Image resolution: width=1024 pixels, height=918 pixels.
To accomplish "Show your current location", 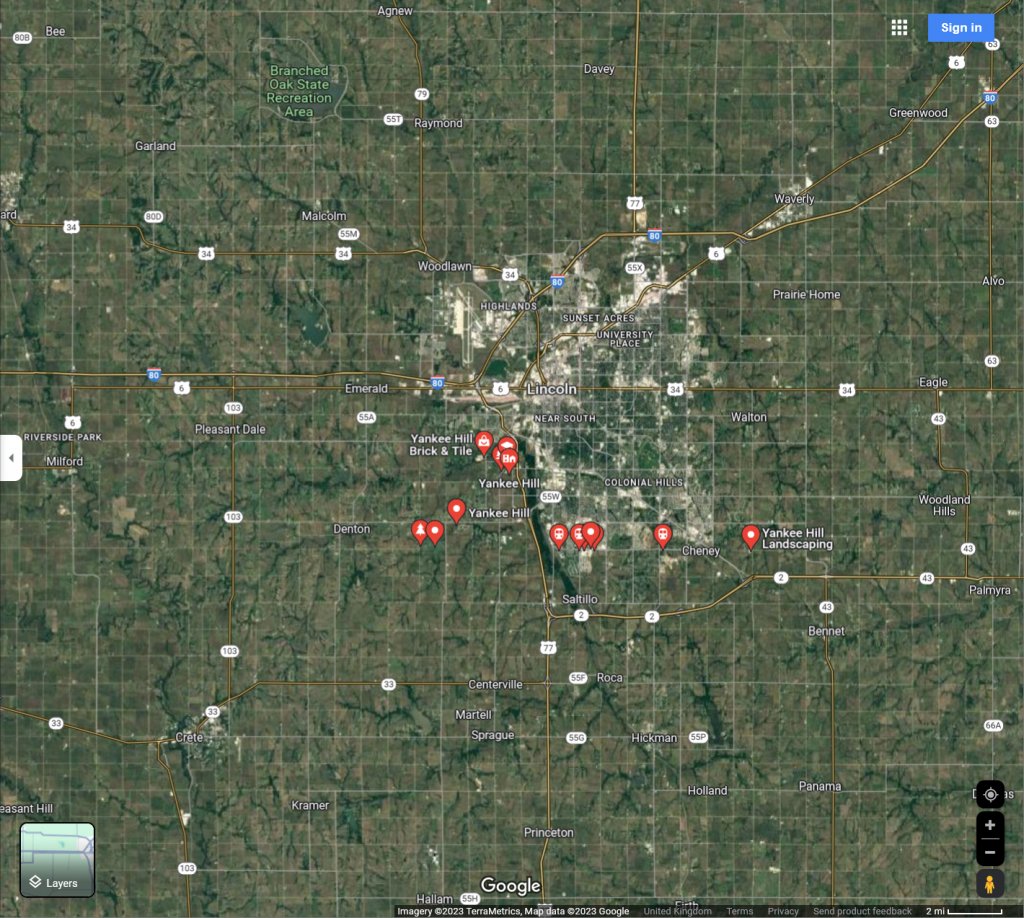I will point(990,795).
